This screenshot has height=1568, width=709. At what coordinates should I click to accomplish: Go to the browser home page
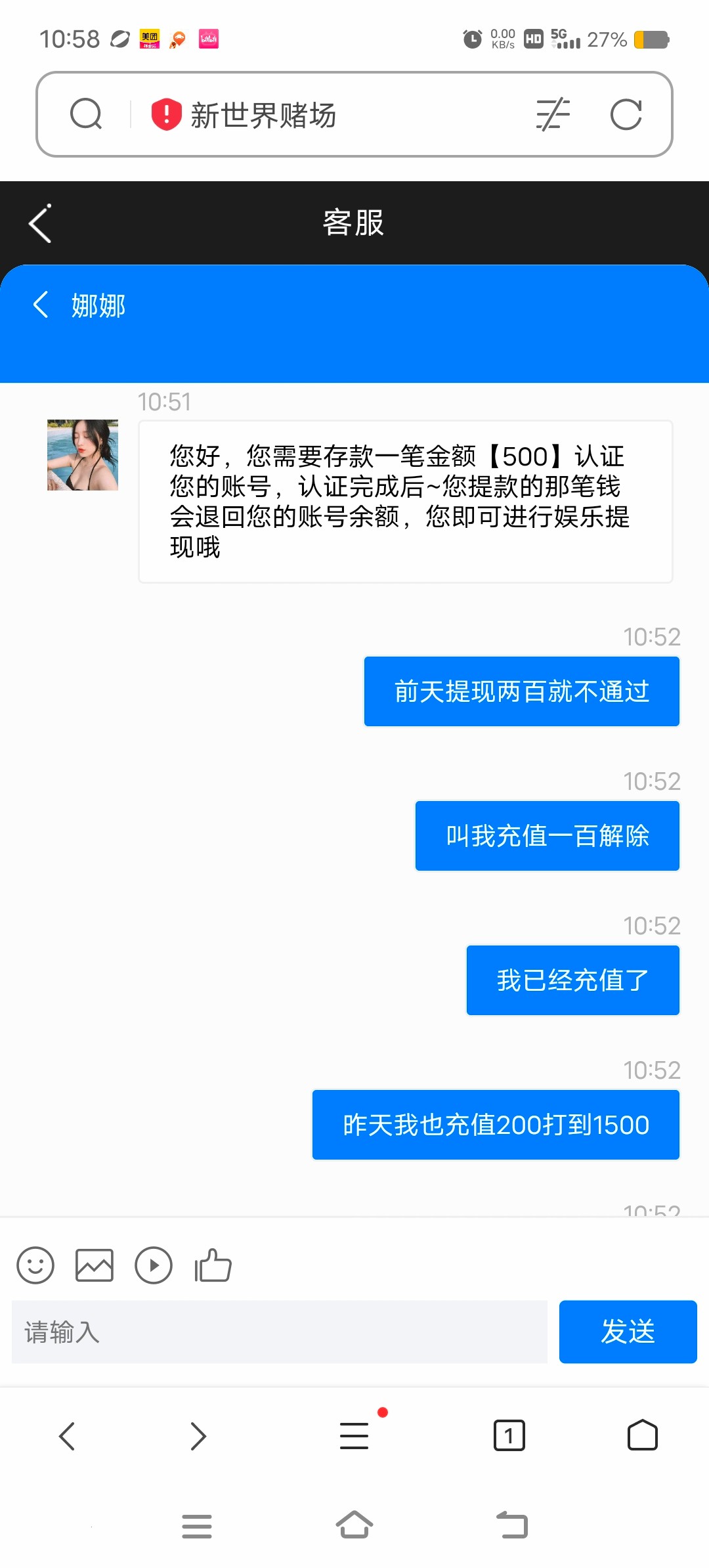[x=642, y=1435]
